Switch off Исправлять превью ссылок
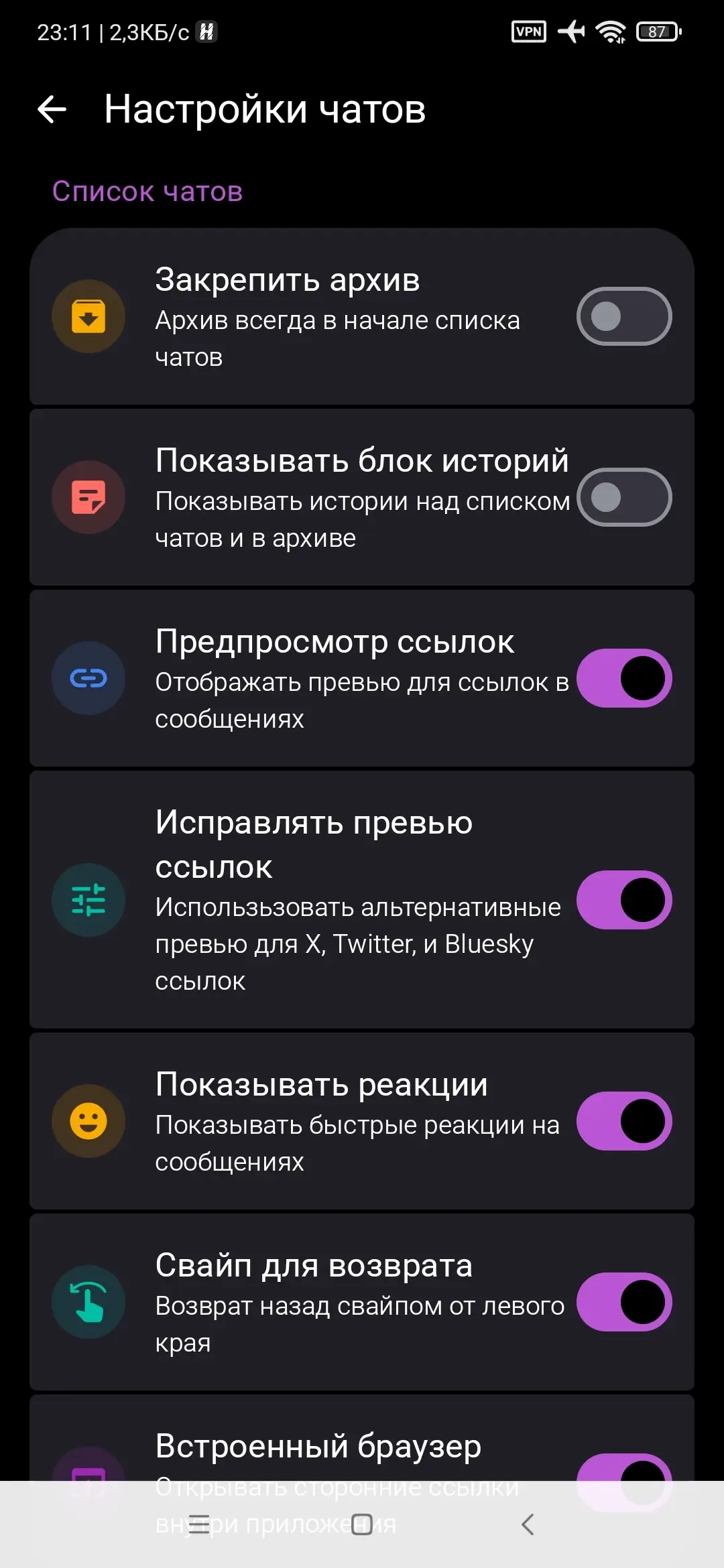Viewport: 724px width, 1568px height. pos(624,900)
